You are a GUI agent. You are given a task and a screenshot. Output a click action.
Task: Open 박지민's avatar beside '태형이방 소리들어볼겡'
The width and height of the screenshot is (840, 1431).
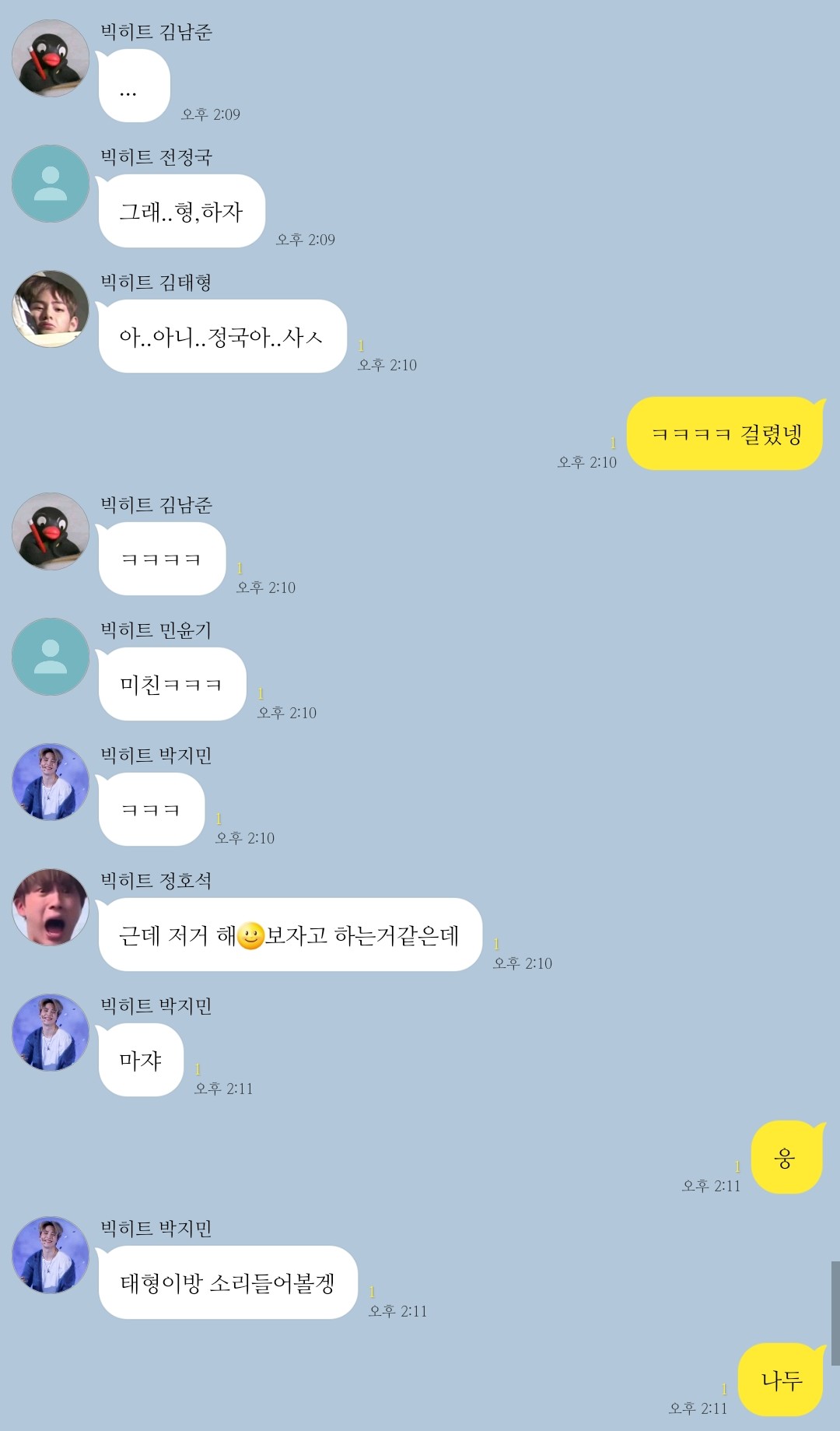[51, 1255]
